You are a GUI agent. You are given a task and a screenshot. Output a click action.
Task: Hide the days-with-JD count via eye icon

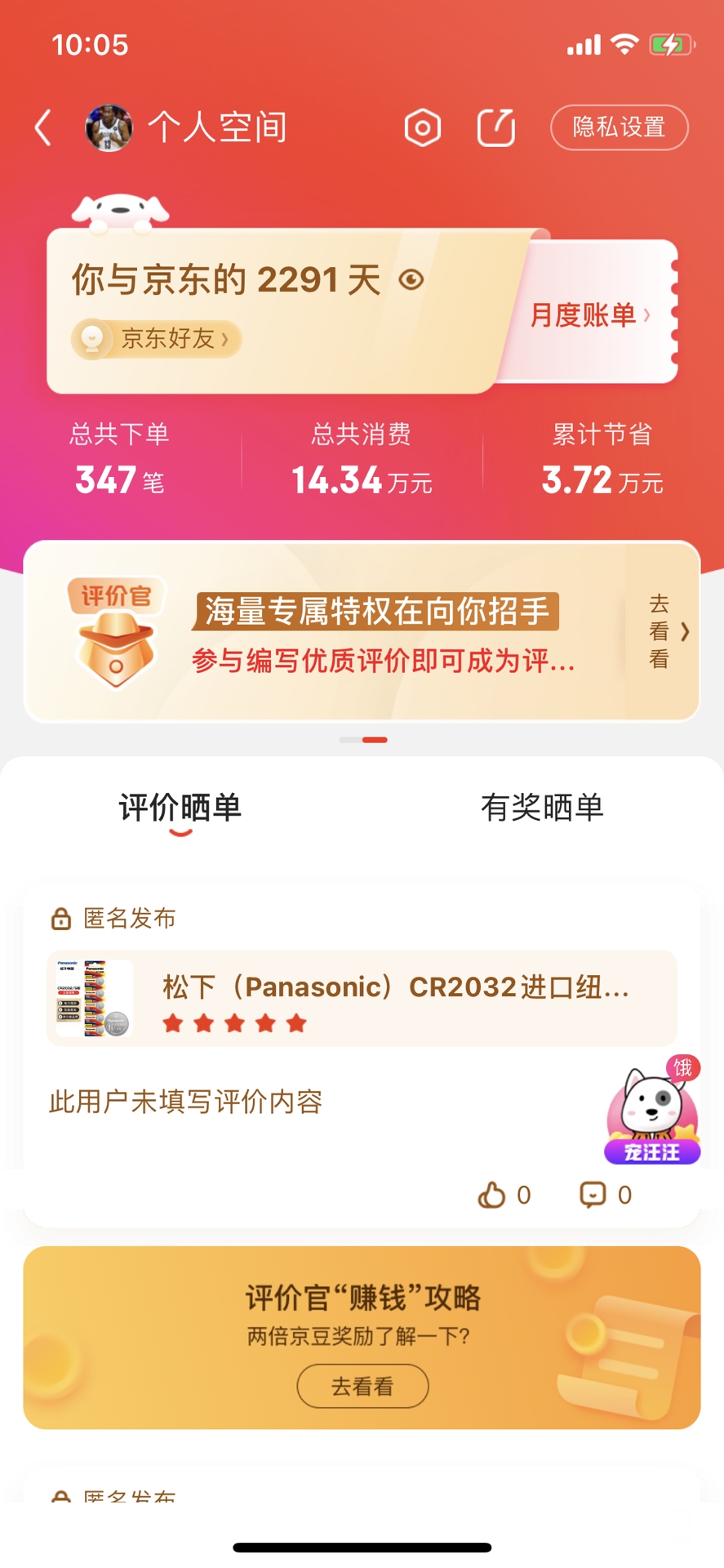point(411,280)
